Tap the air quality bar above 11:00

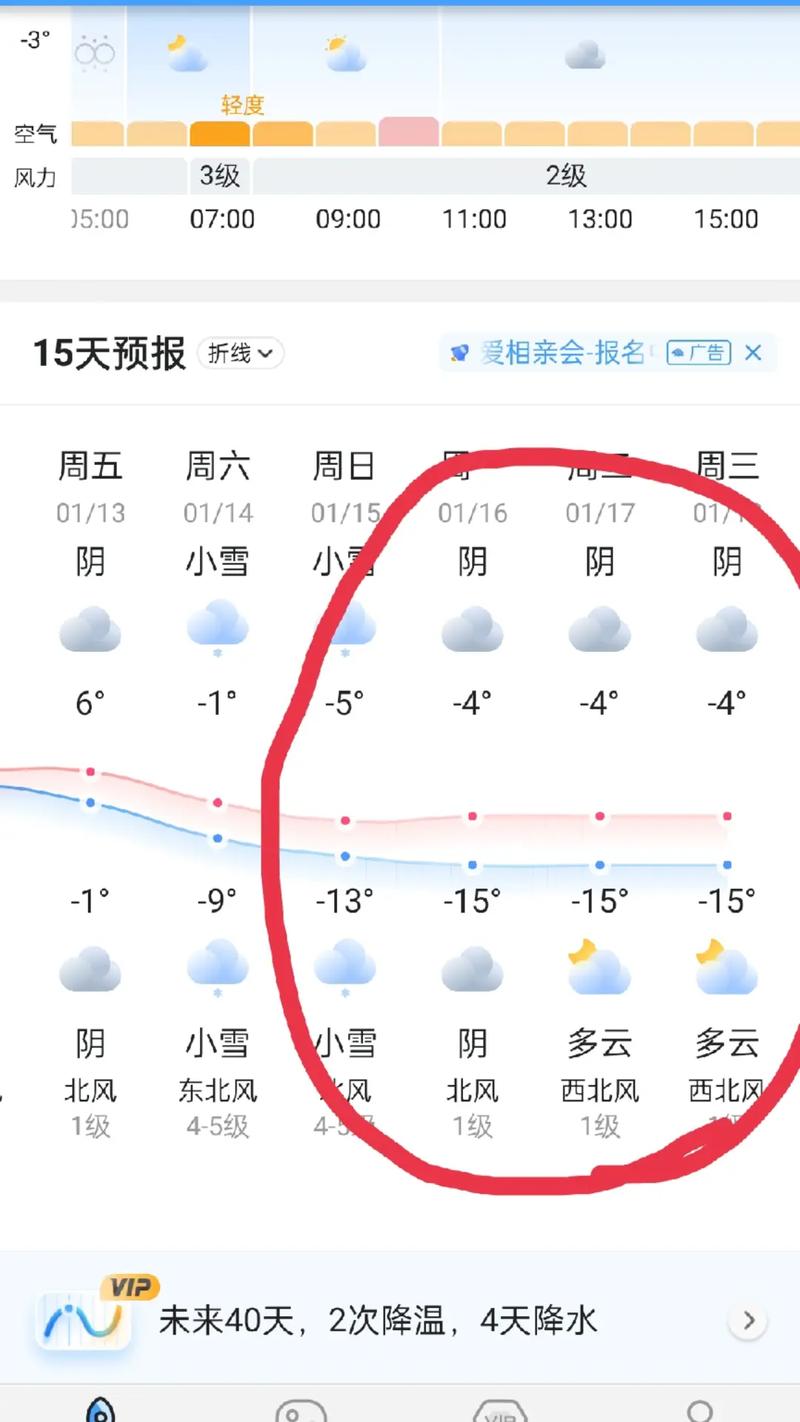coord(472,131)
